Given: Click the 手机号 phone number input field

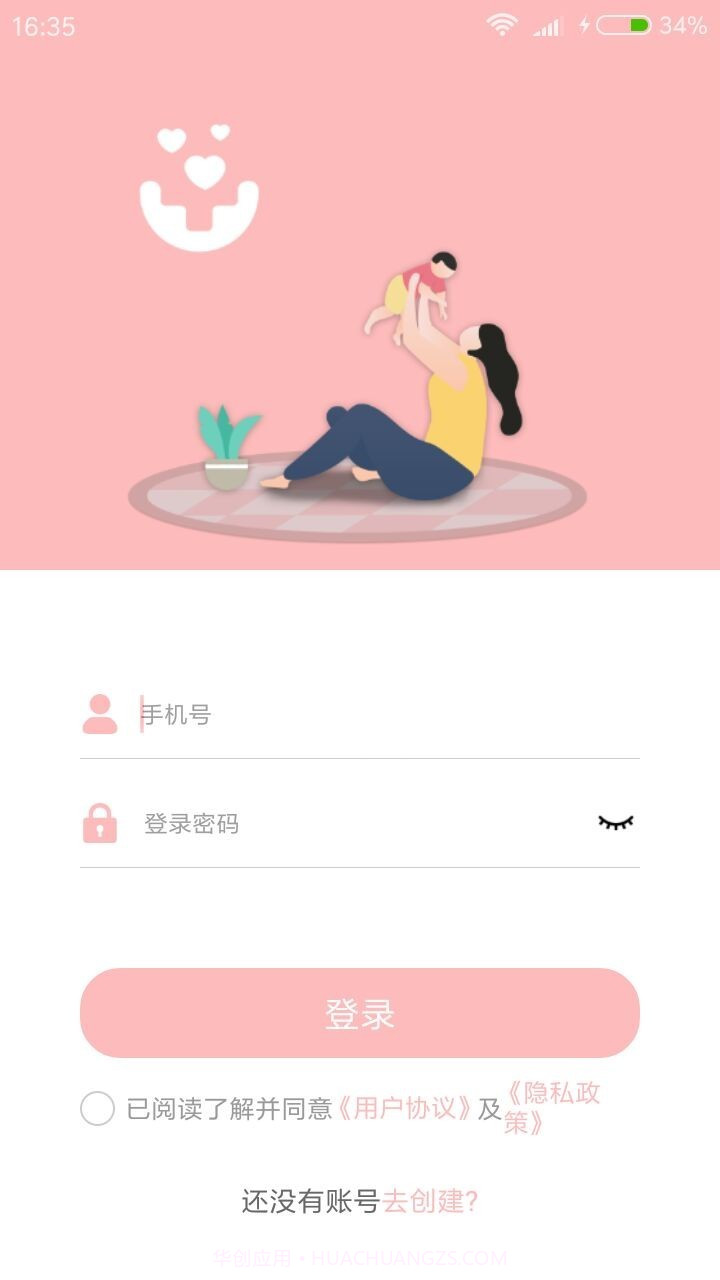Looking at the screenshot, I should (x=300, y=713).
